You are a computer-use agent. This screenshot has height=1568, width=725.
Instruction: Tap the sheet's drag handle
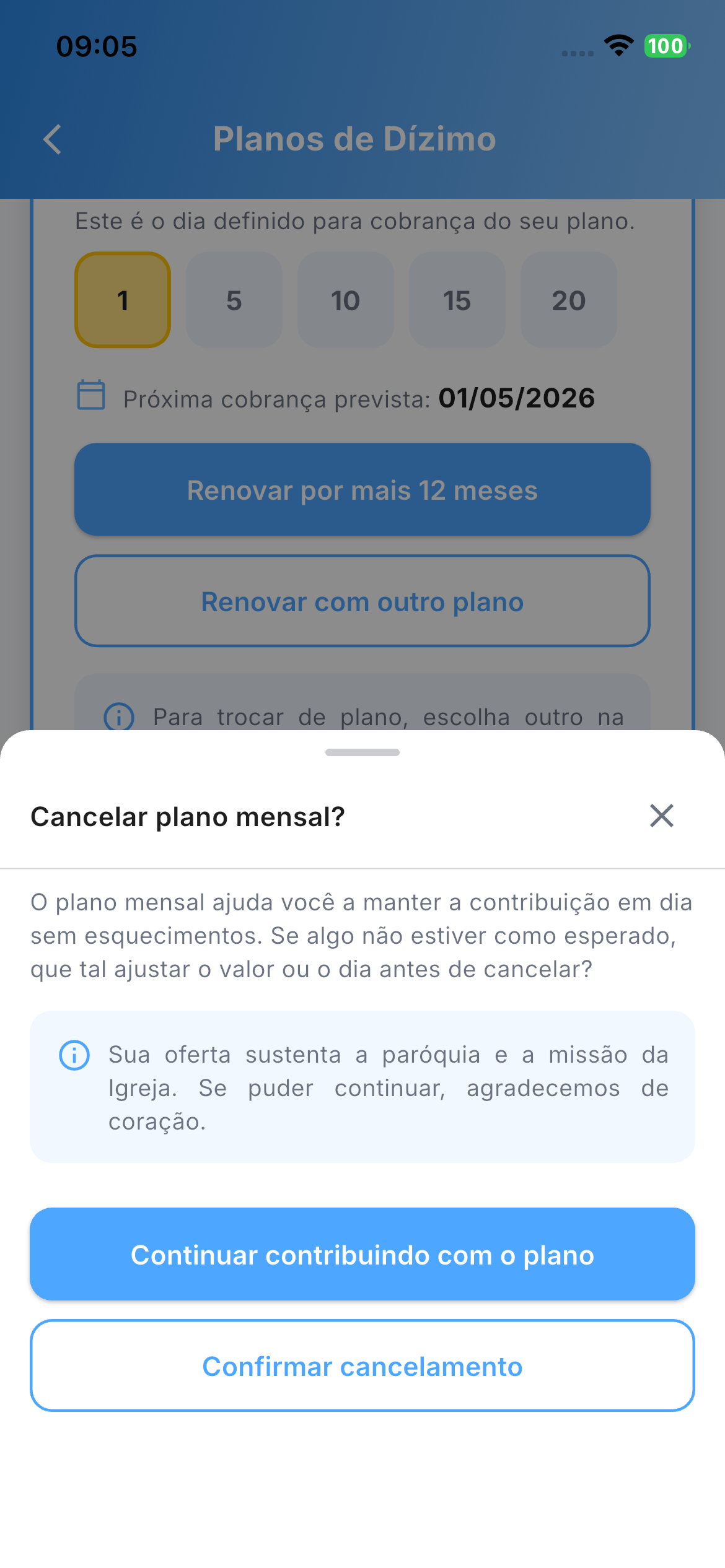coord(362,753)
